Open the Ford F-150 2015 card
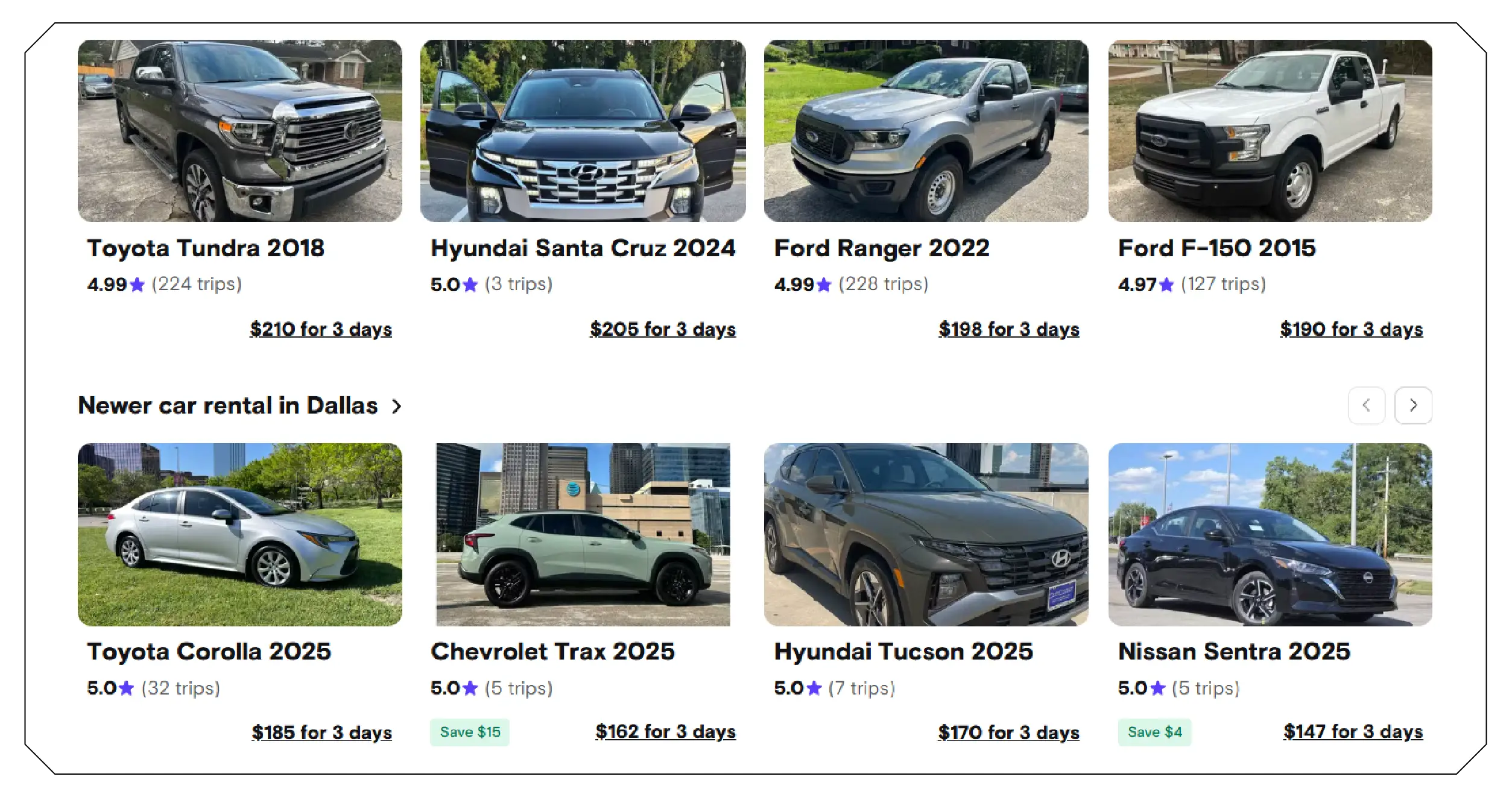This screenshot has width=1512, height=797. [1270, 131]
